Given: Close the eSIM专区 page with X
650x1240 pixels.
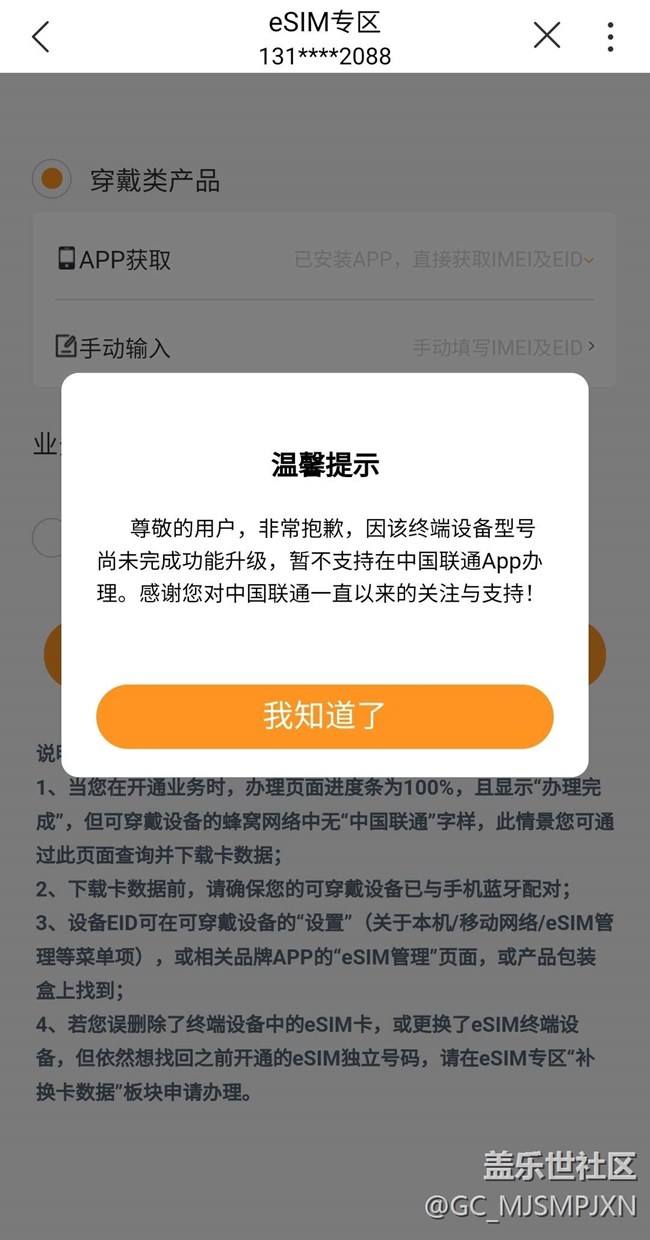Looking at the screenshot, I should coord(546,36).
